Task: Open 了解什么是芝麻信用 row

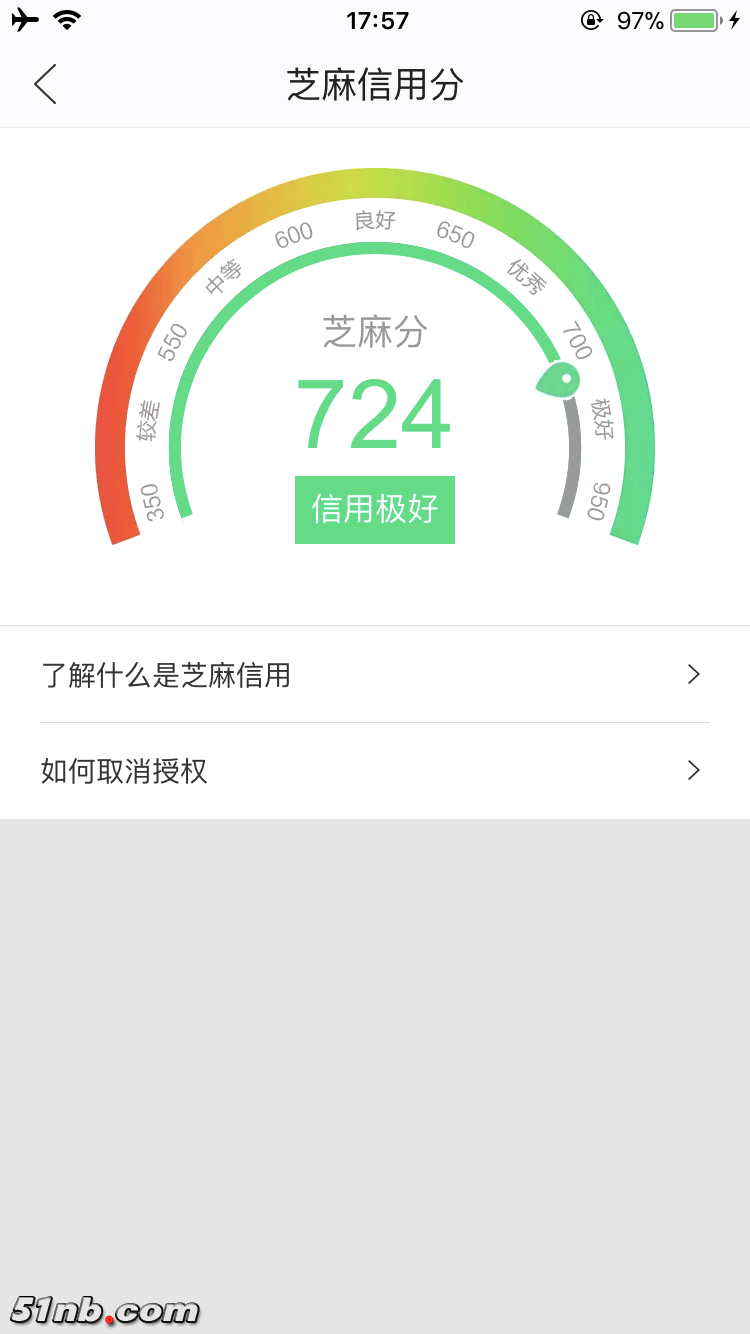Action: (374, 675)
